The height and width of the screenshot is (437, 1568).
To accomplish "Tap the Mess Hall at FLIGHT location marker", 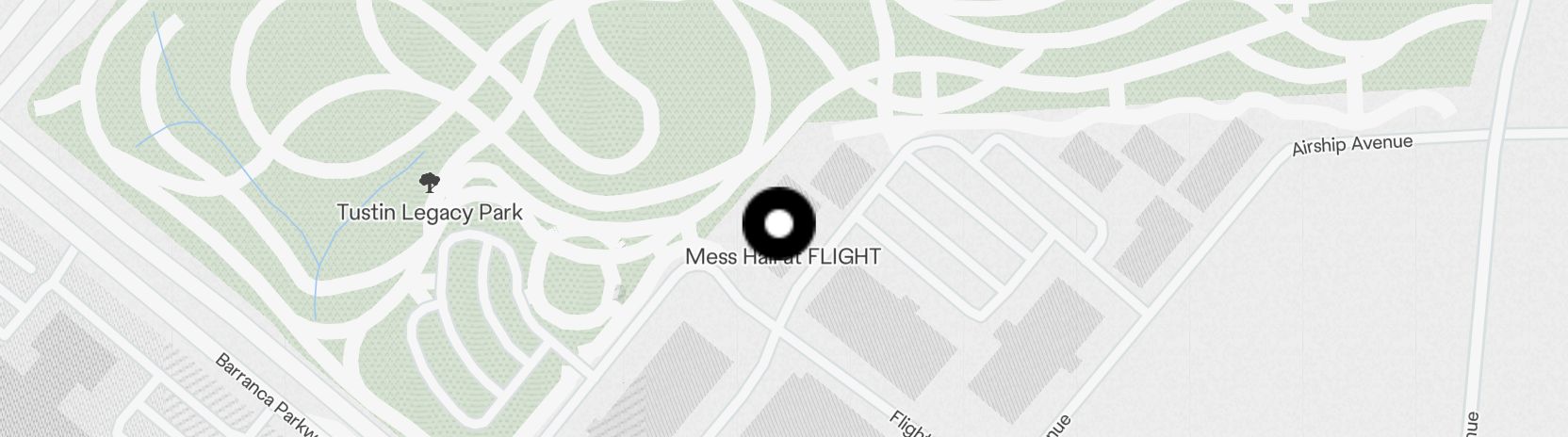I will [x=778, y=224].
